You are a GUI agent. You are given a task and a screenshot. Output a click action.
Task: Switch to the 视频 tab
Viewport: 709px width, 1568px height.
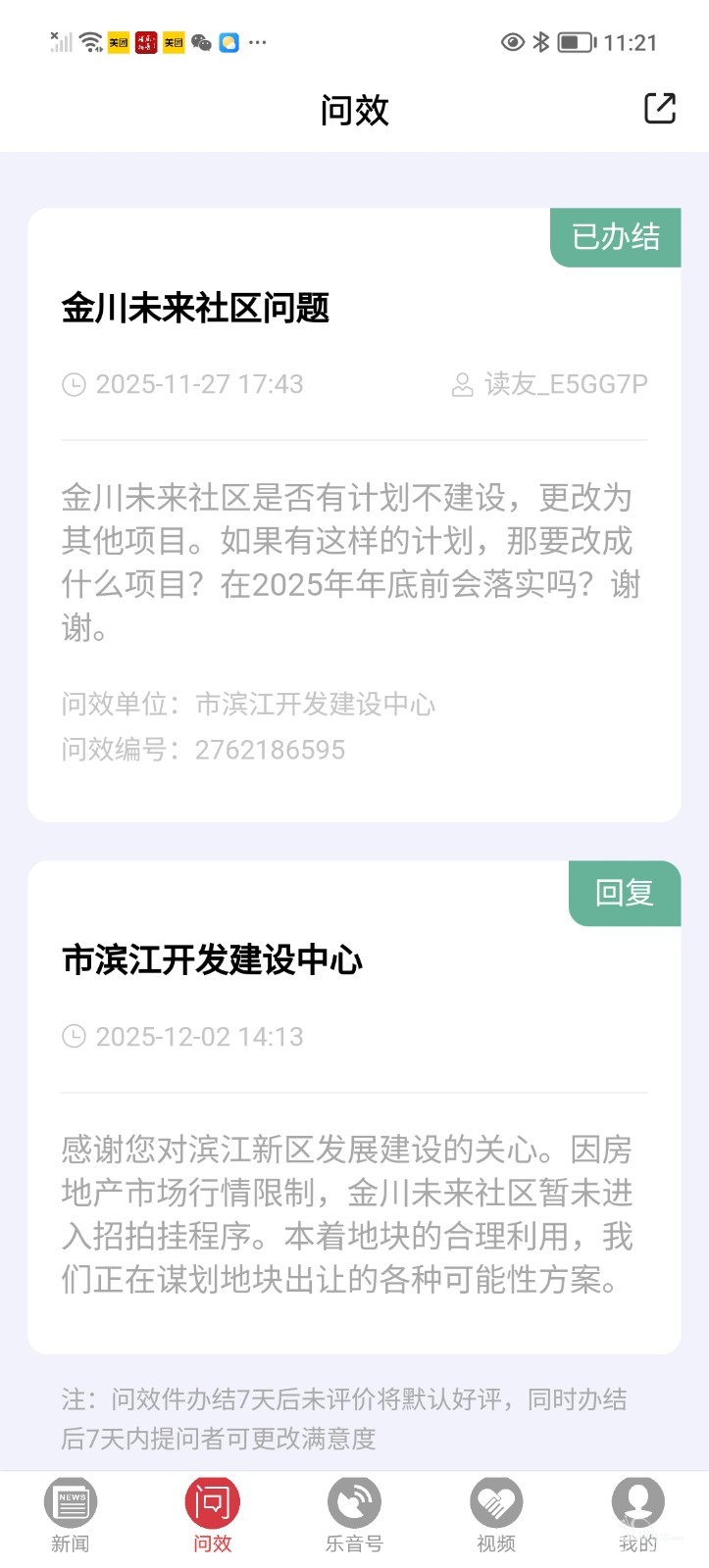tap(496, 1514)
